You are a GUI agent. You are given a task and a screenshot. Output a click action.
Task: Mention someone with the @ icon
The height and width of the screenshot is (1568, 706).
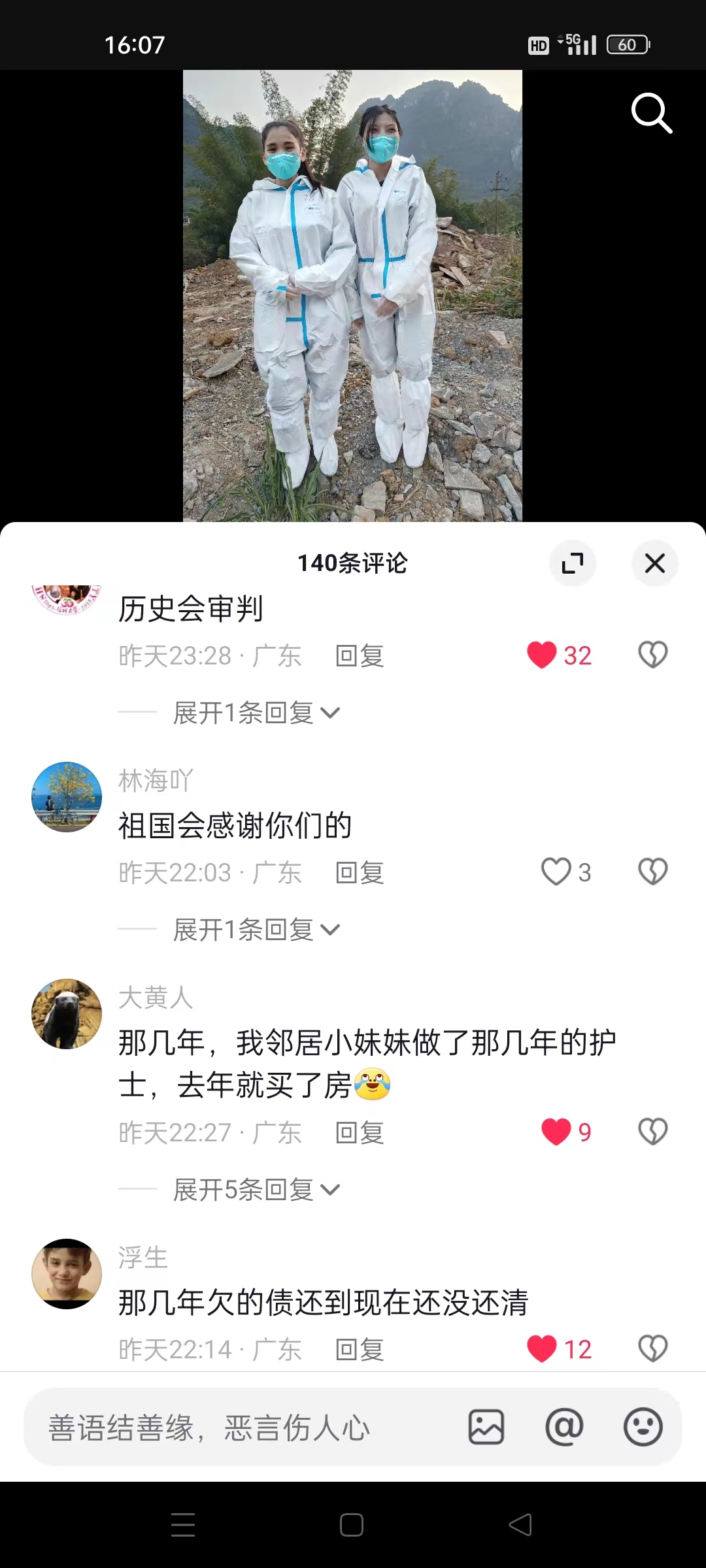click(x=564, y=1427)
